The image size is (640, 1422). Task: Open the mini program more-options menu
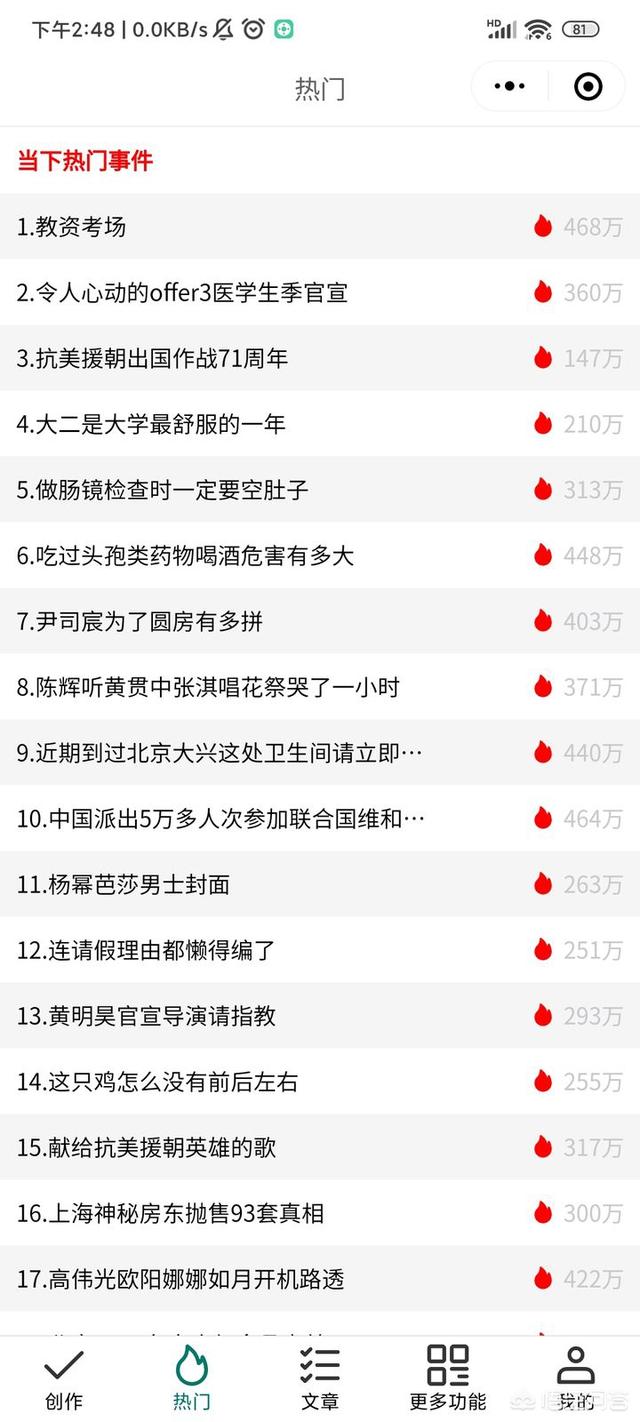(510, 87)
